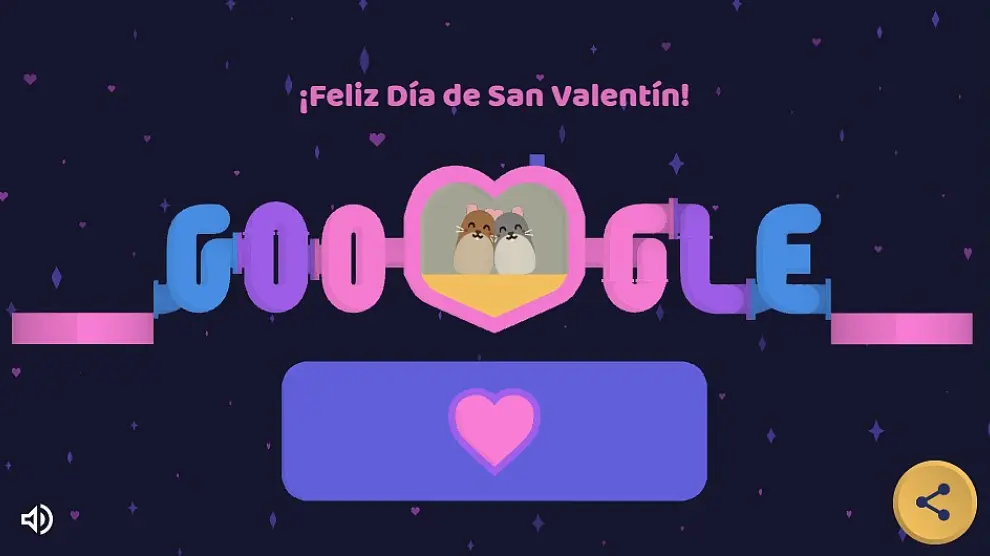Screen dimensions: 990x556
Task: Mute the game sound
Action: click(x=37, y=519)
